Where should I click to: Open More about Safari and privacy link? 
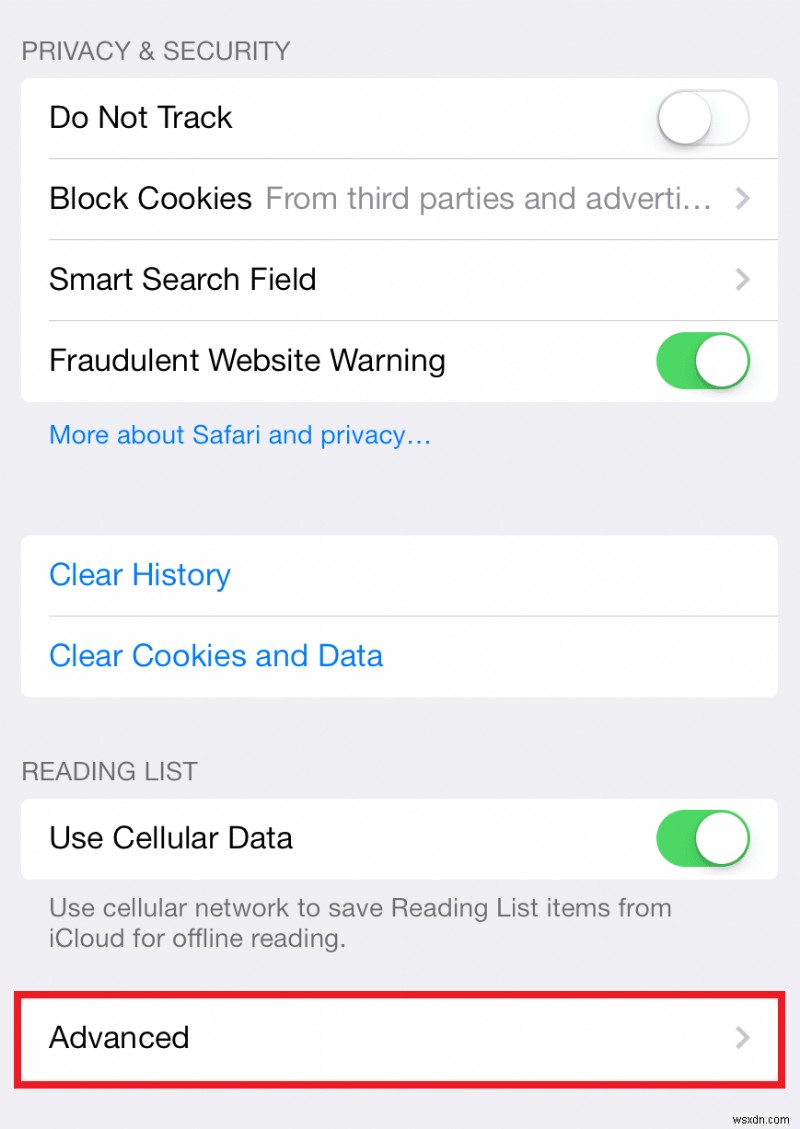point(240,435)
